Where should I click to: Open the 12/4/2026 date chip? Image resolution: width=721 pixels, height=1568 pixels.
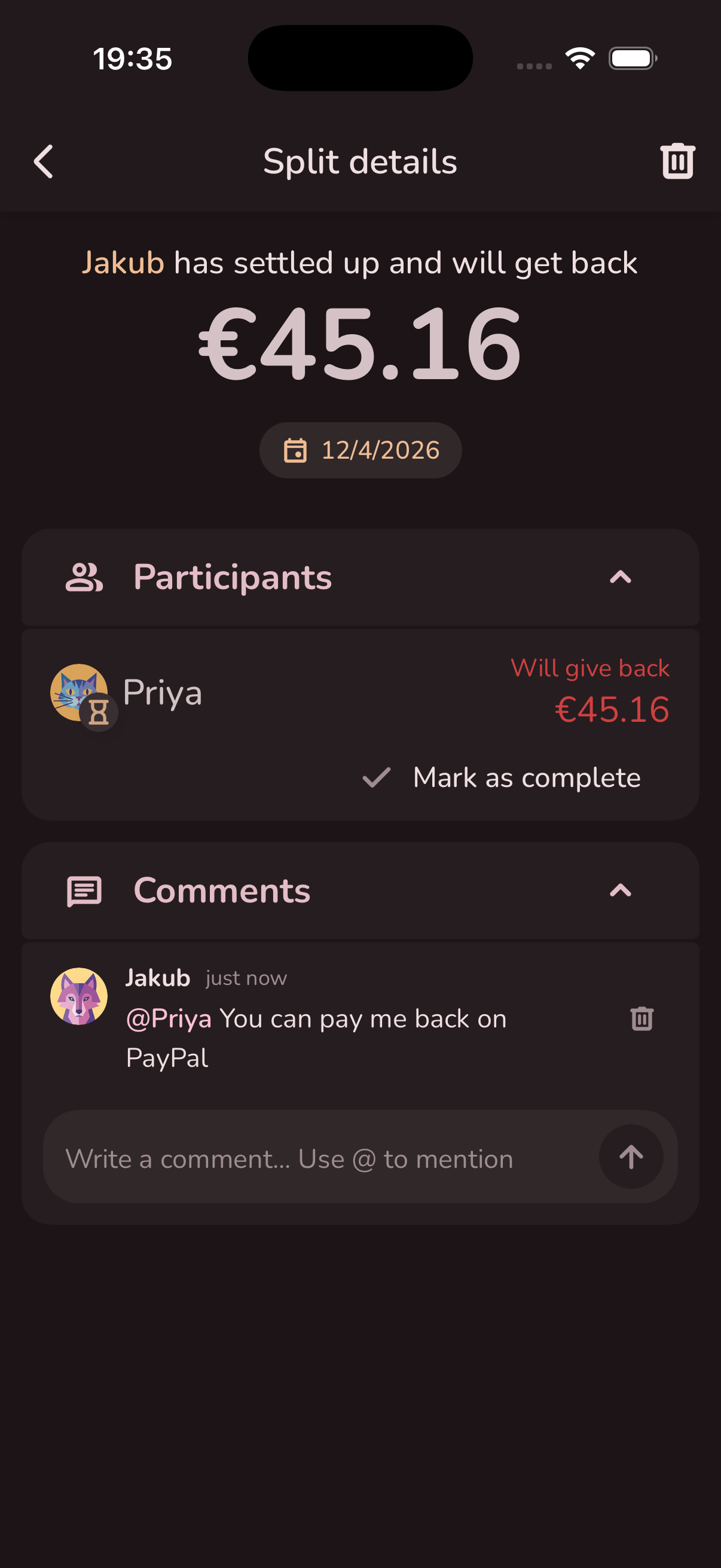pos(360,450)
